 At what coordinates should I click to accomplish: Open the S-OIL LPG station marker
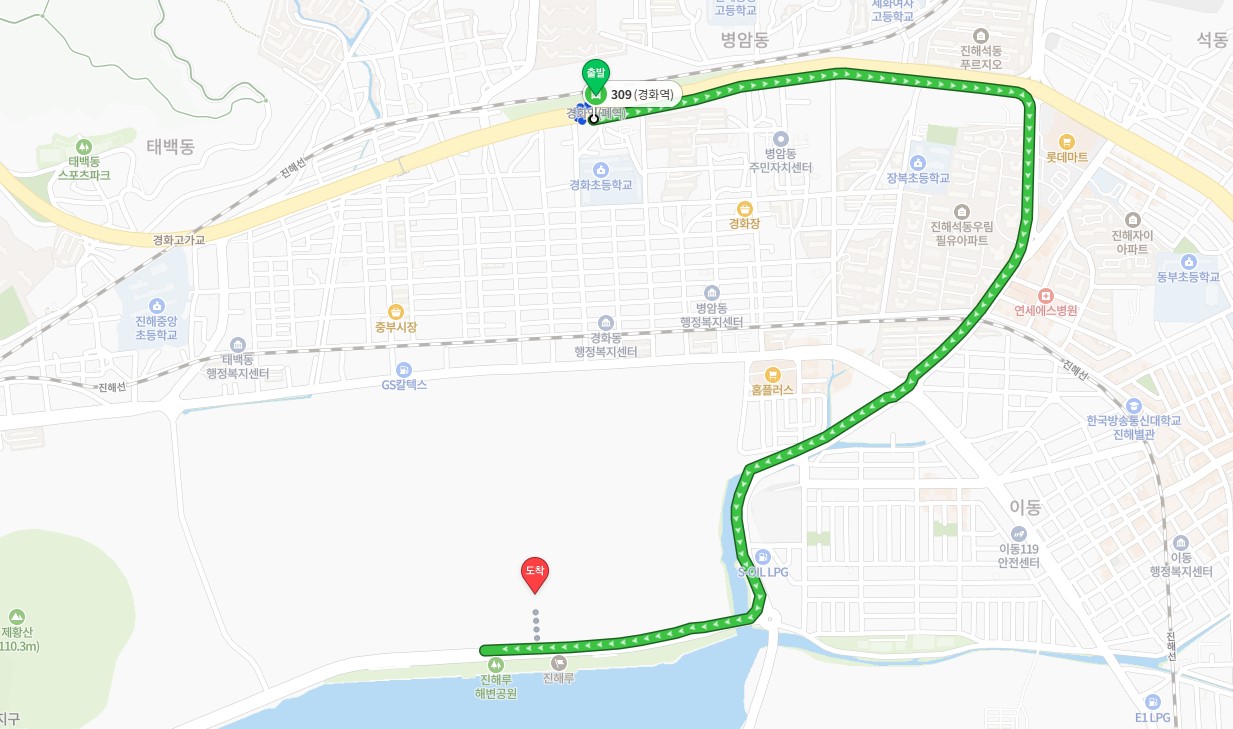pyautogui.click(x=763, y=556)
